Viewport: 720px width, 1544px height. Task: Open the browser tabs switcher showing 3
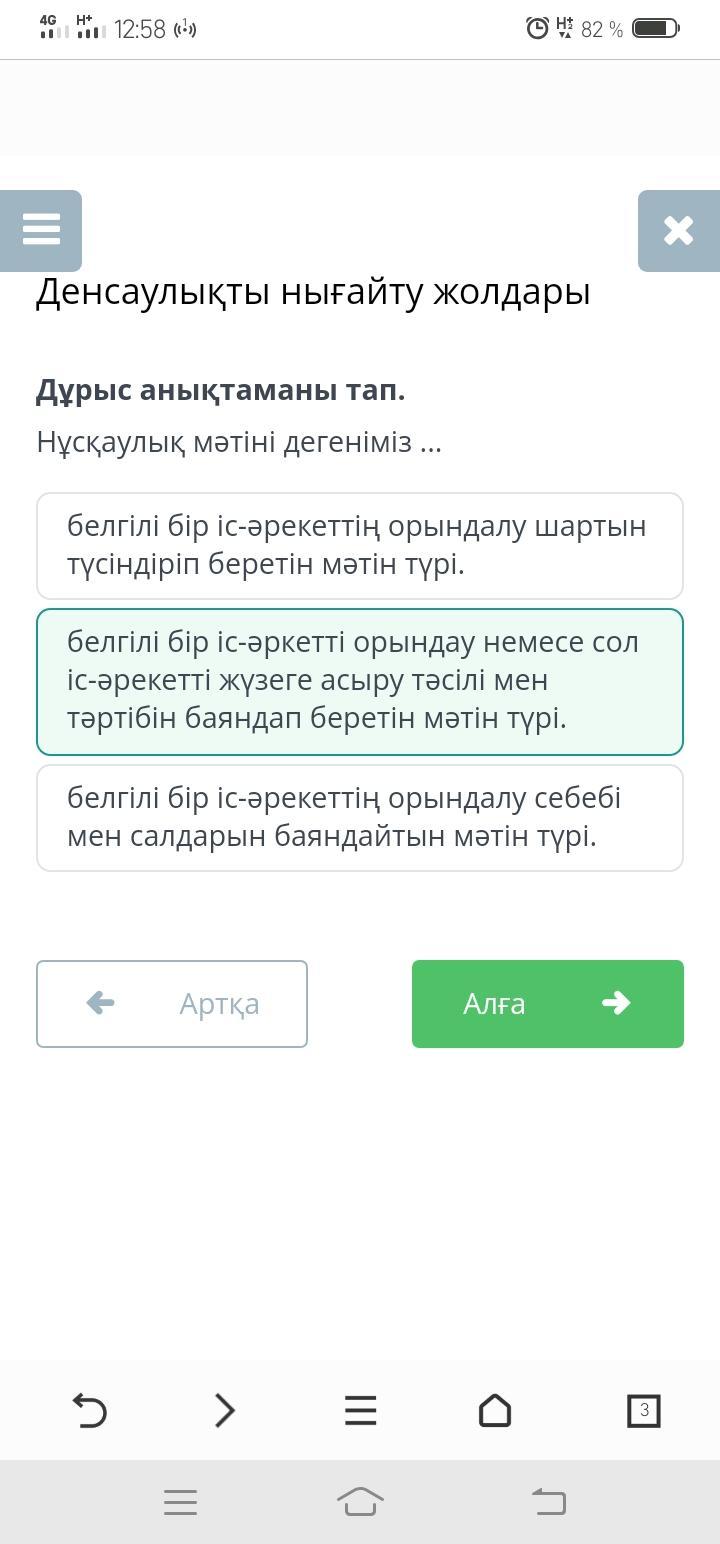pyautogui.click(x=643, y=1411)
